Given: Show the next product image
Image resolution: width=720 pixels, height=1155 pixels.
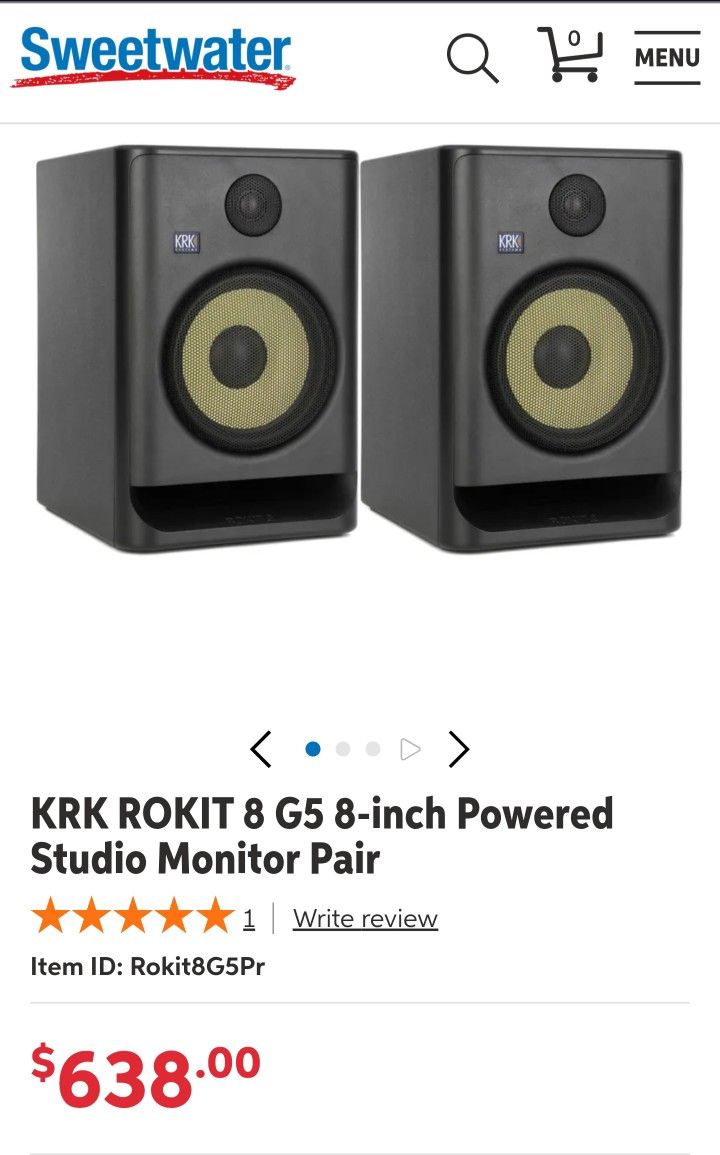Looking at the screenshot, I should click(x=459, y=749).
